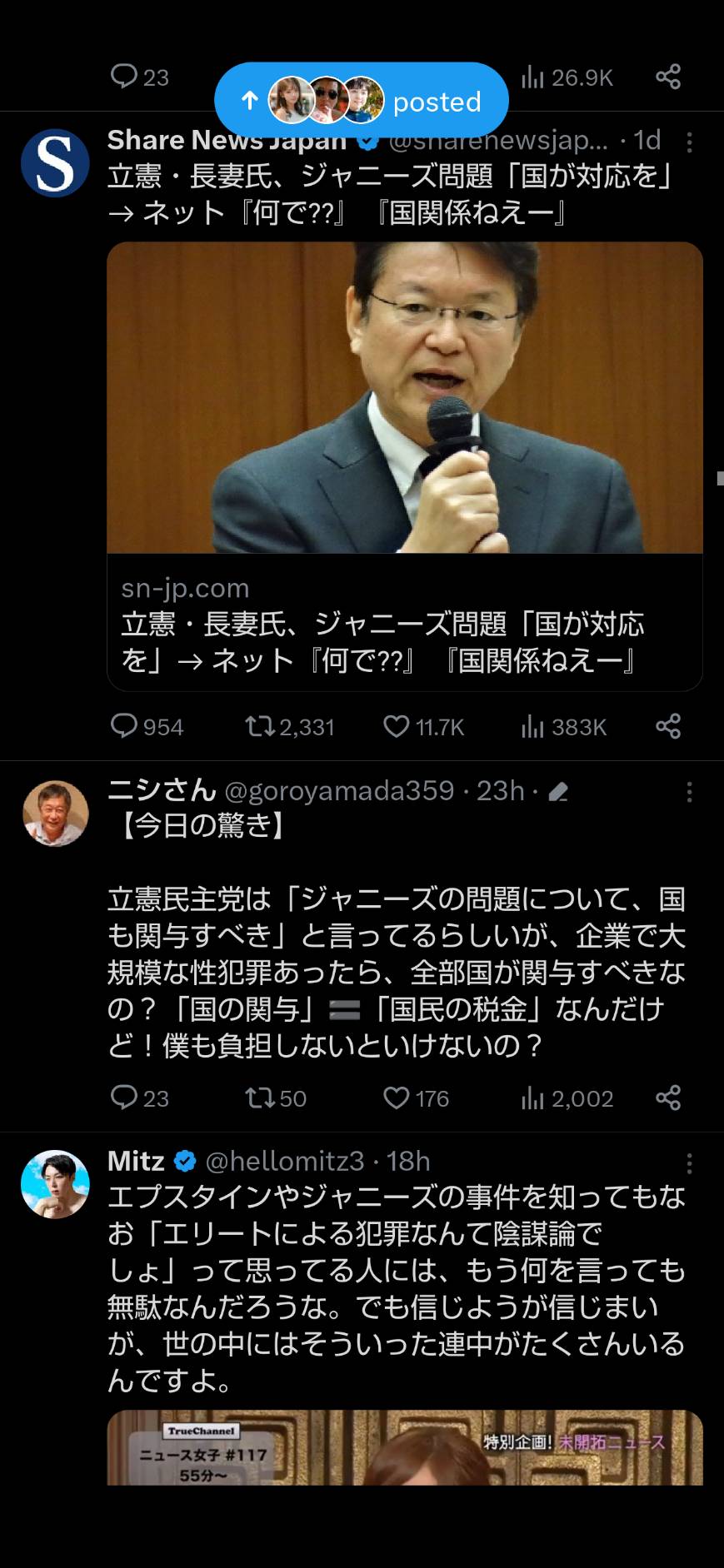Open Mitz profile avatar
Viewport: 724px width, 1568px height.
coord(55,1184)
